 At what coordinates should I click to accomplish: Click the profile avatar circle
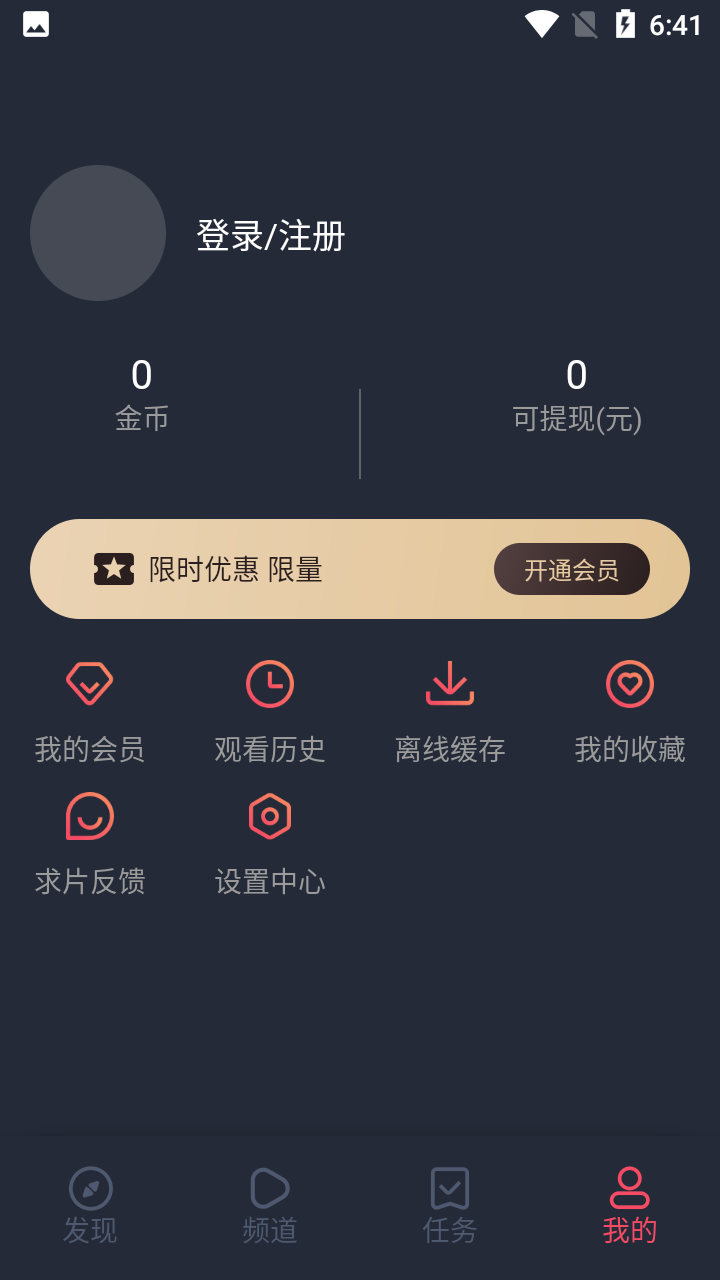click(x=98, y=232)
